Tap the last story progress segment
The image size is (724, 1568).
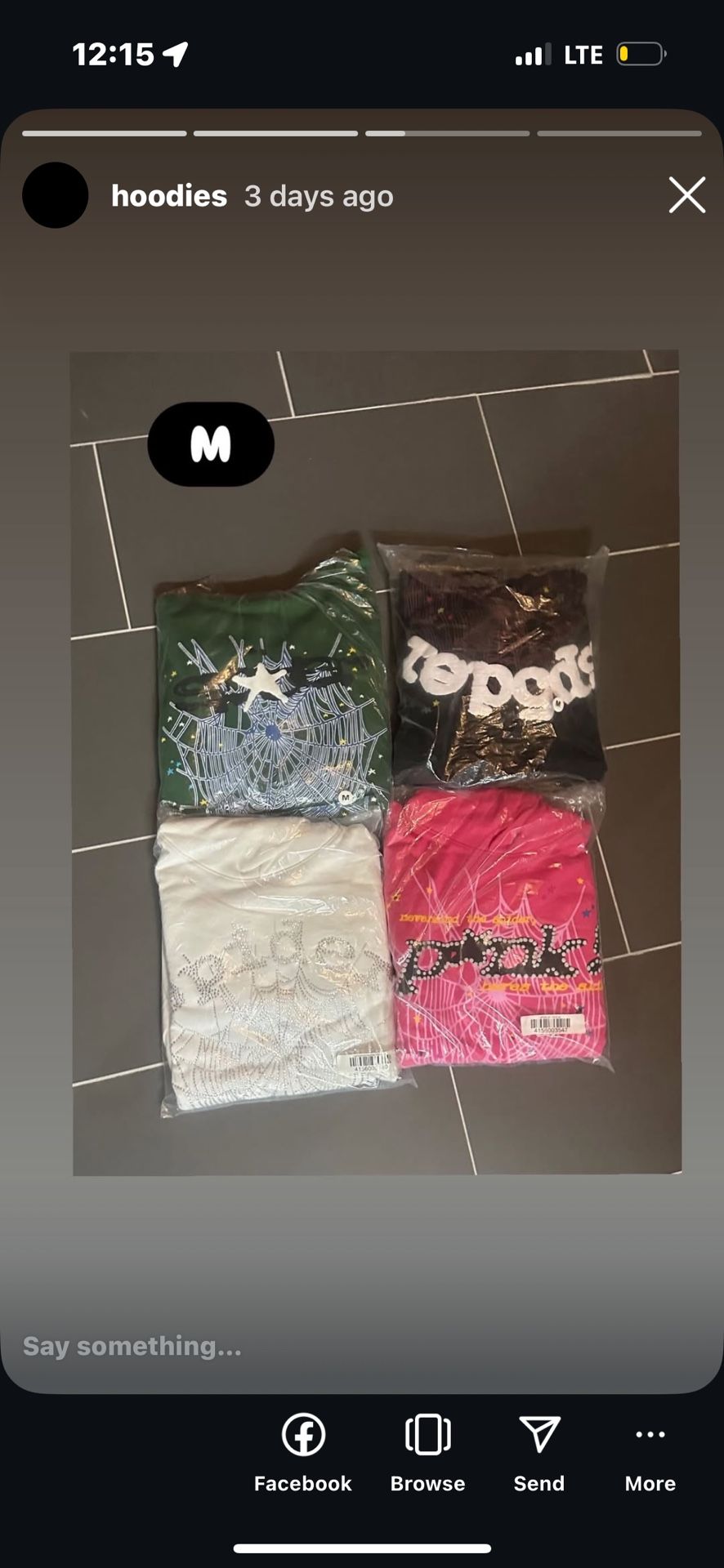619,132
